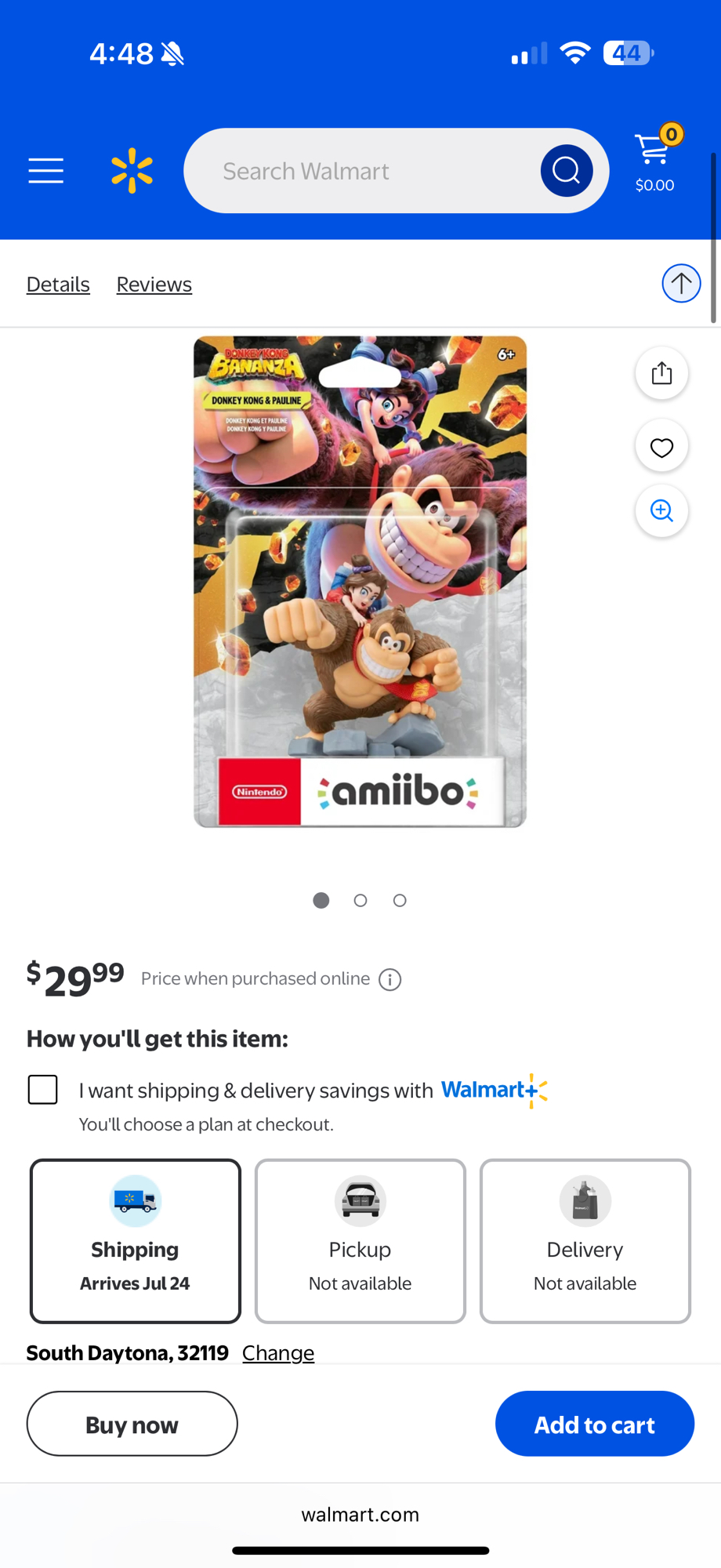Select Shipping Arrives Jul 24 option
This screenshot has width=721, height=1568.
[135, 1240]
